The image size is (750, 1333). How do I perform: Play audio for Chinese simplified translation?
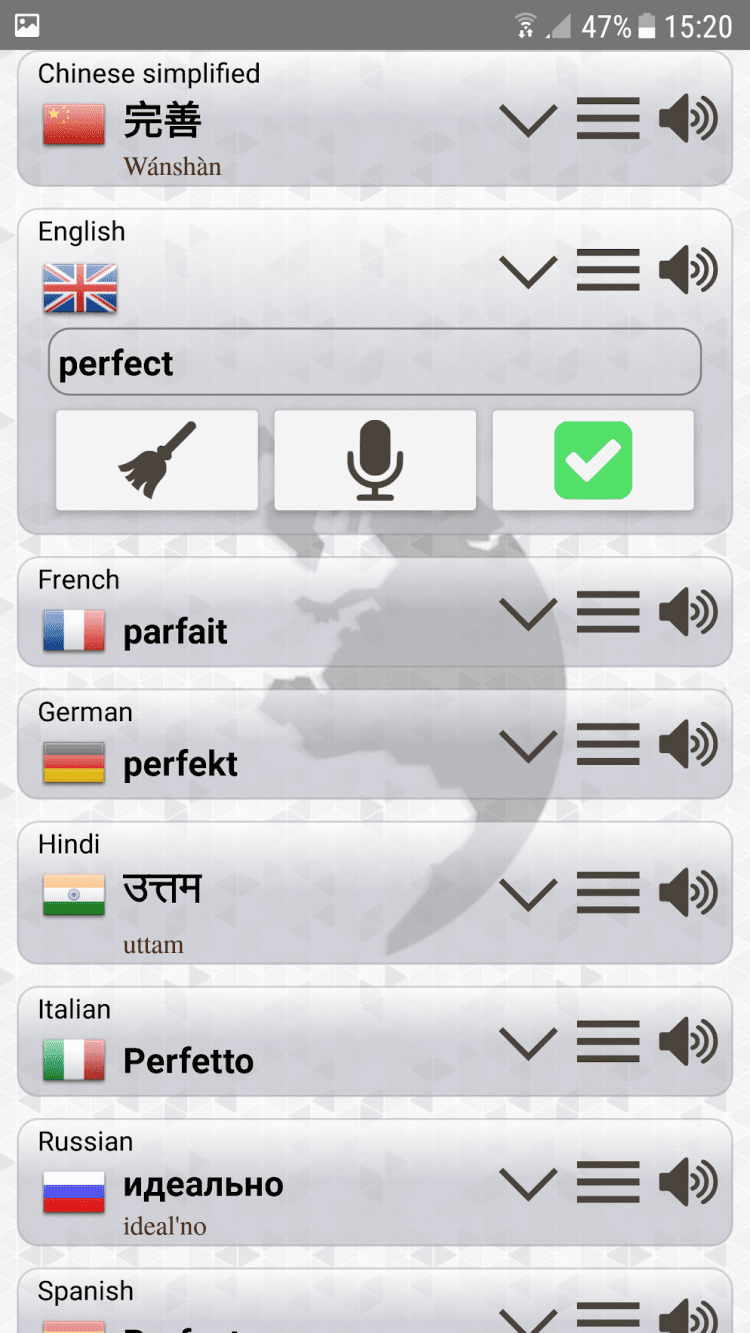point(688,121)
